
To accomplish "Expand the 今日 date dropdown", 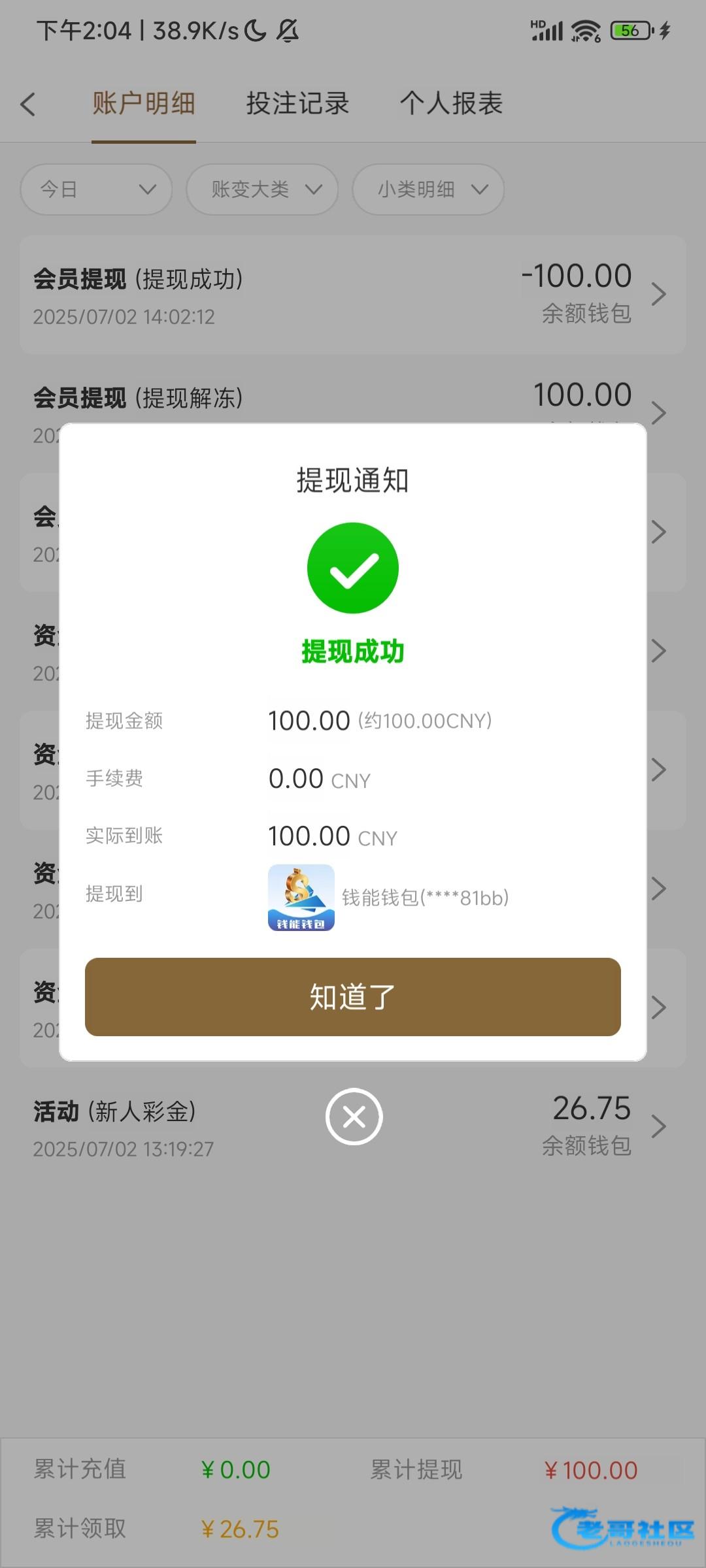I will (x=96, y=189).
